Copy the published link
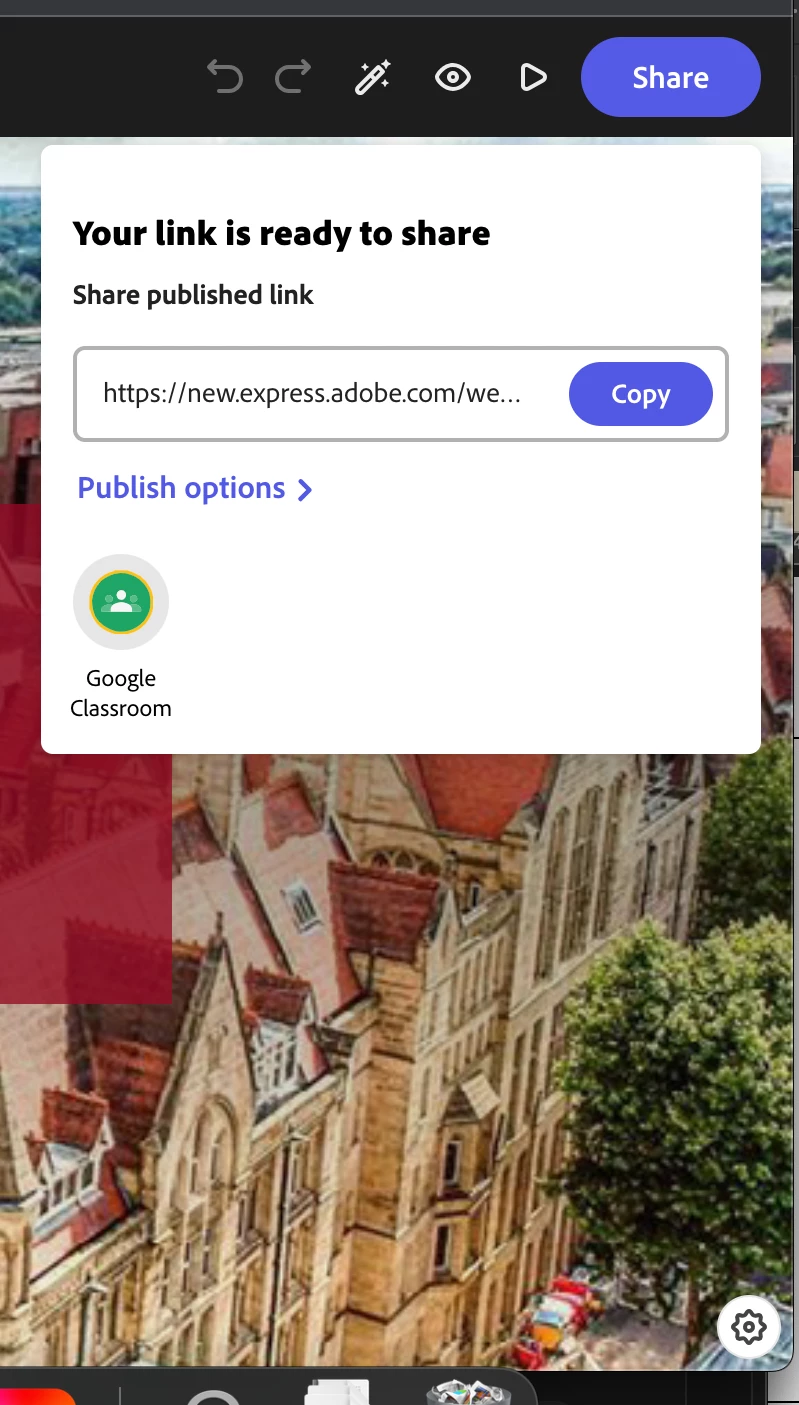 (640, 394)
